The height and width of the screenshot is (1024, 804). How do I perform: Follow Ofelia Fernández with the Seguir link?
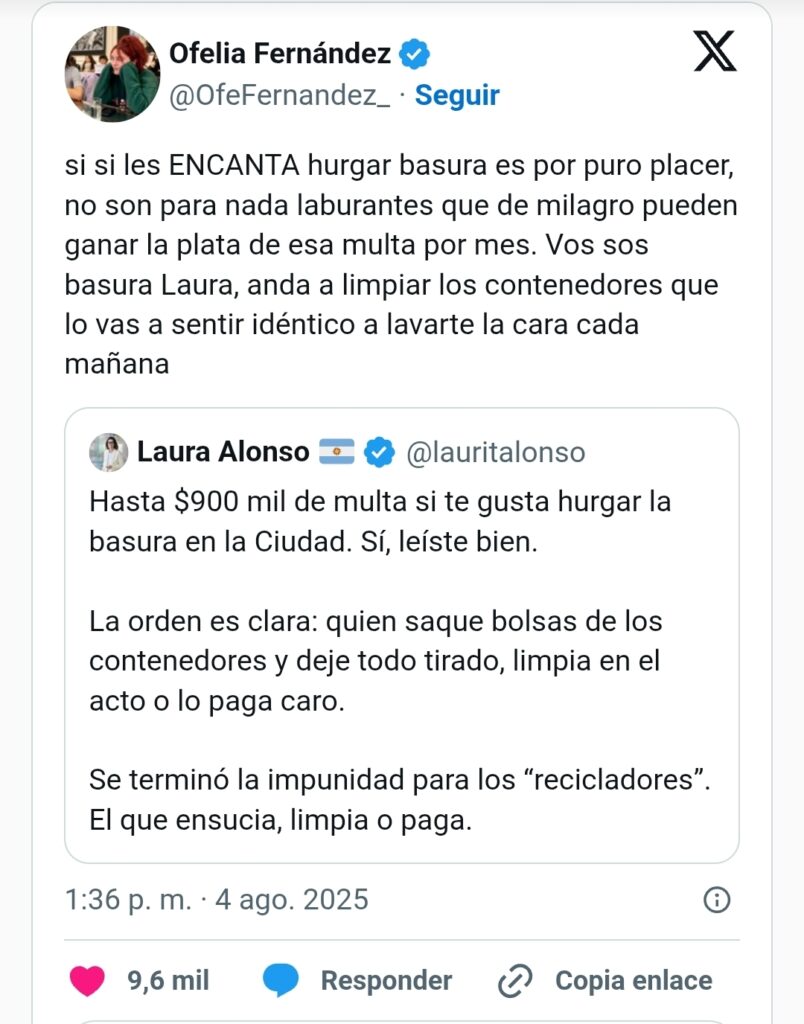click(457, 95)
